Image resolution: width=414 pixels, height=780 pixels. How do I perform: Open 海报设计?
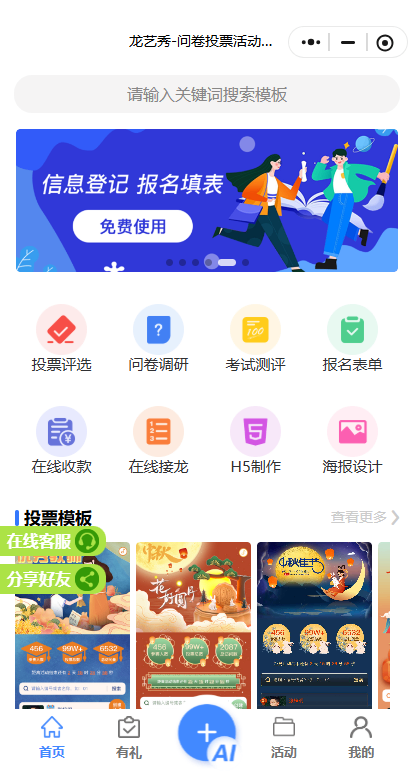point(352,441)
